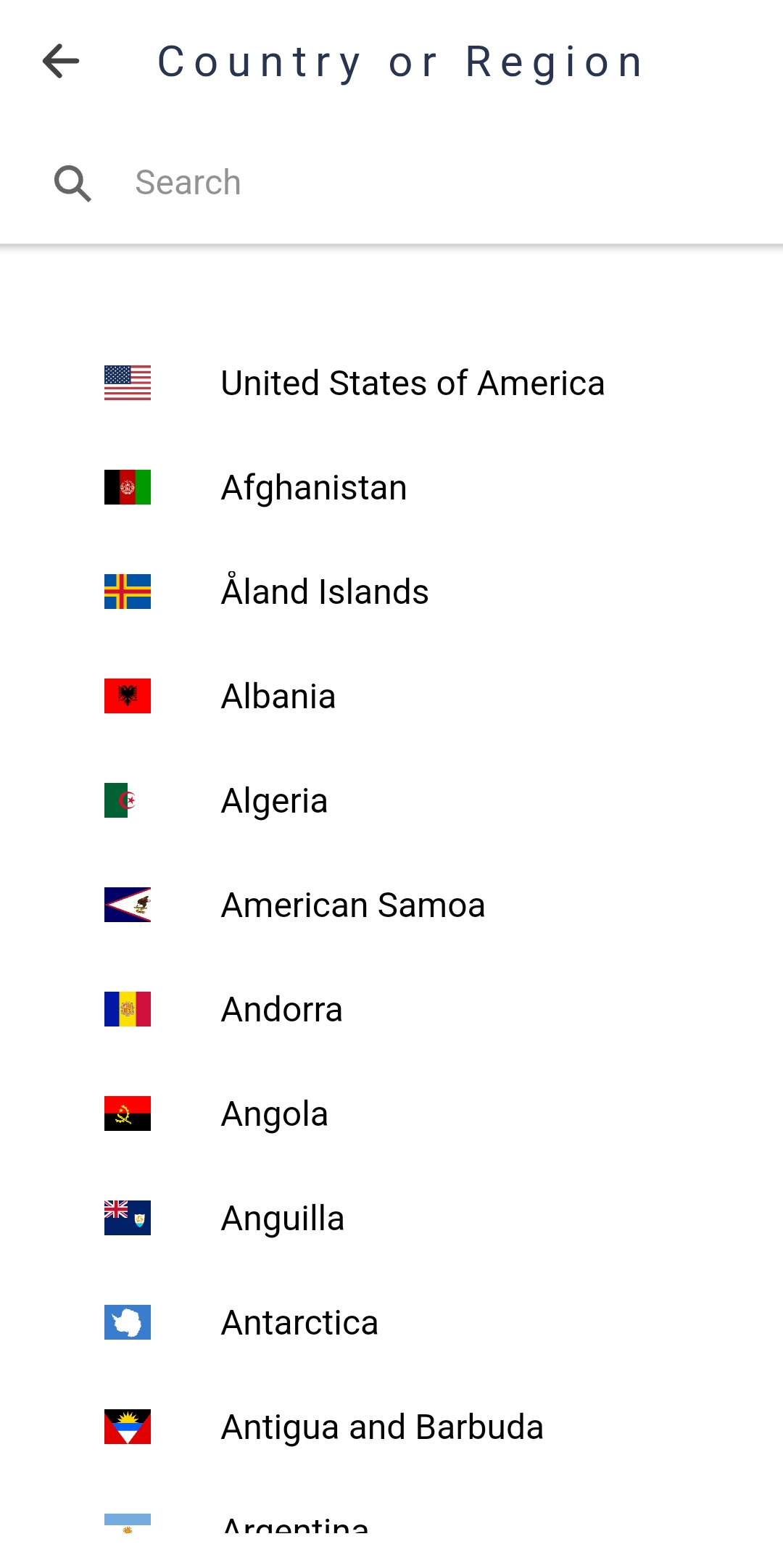
Task: Select Antigua and Barbuda
Action: pos(391,1427)
